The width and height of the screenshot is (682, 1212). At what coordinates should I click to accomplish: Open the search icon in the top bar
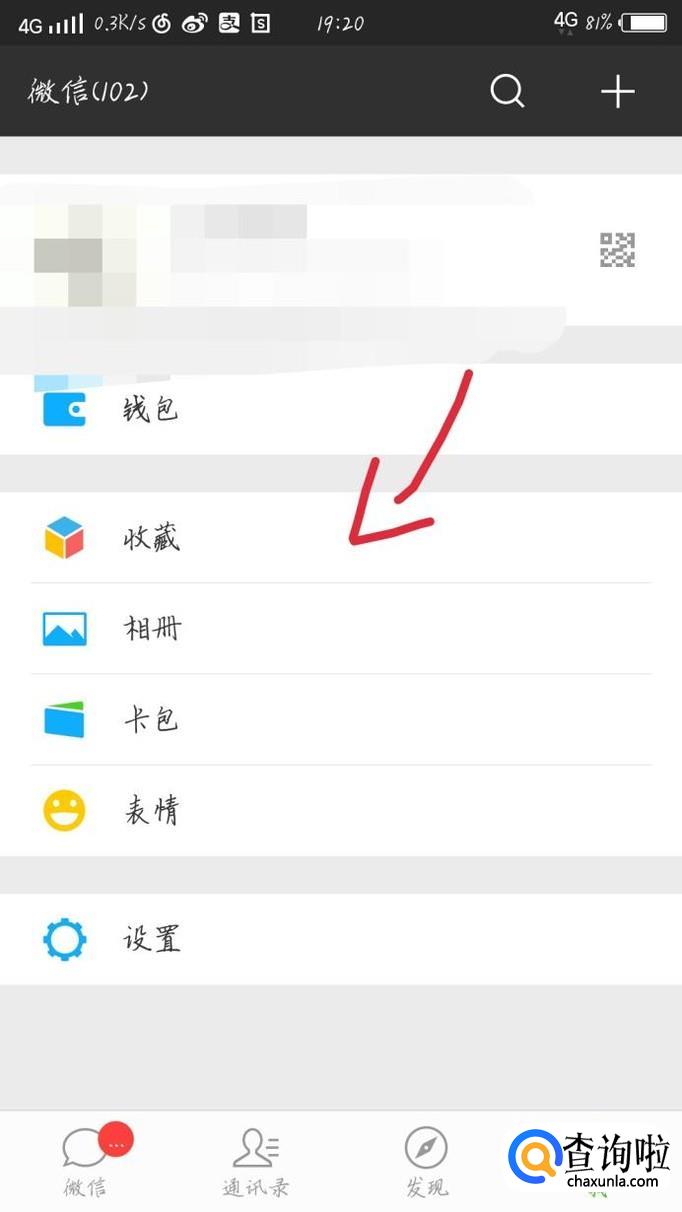pyautogui.click(x=507, y=92)
